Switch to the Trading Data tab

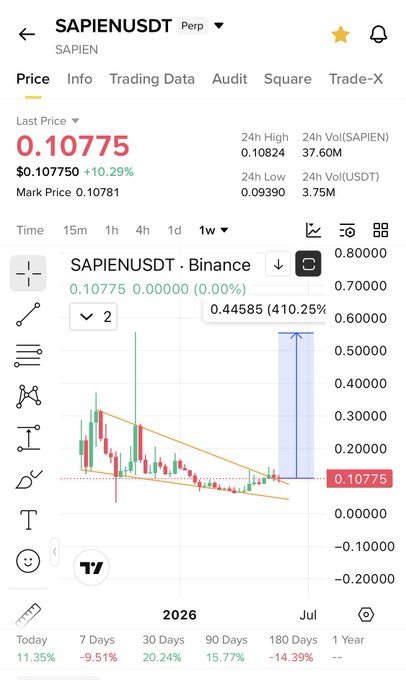(x=152, y=79)
